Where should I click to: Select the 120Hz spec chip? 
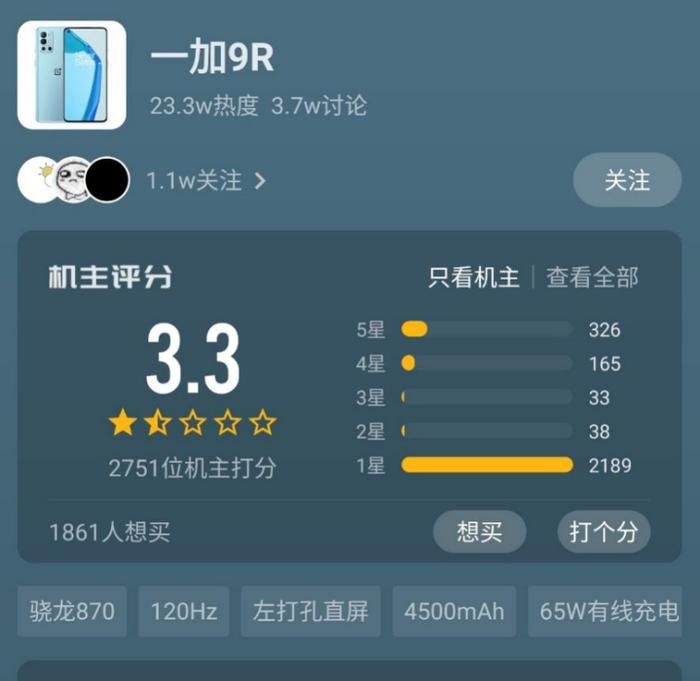(184, 611)
